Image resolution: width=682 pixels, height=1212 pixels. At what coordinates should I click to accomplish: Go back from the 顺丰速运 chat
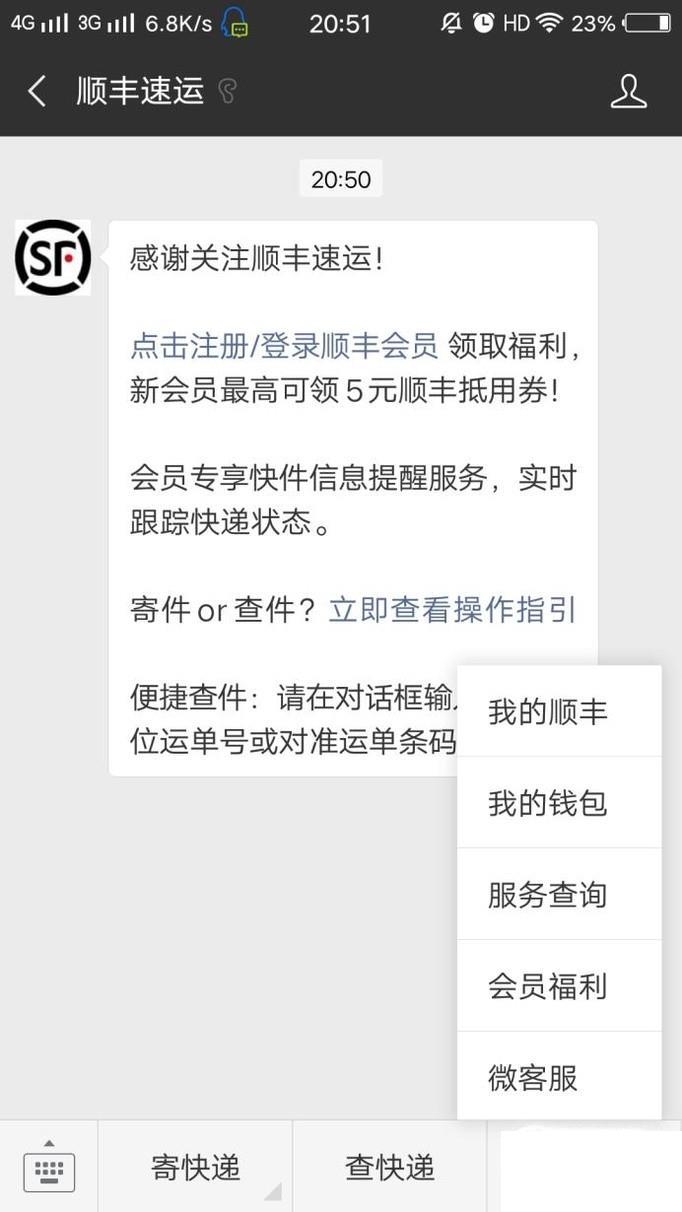pos(37,92)
